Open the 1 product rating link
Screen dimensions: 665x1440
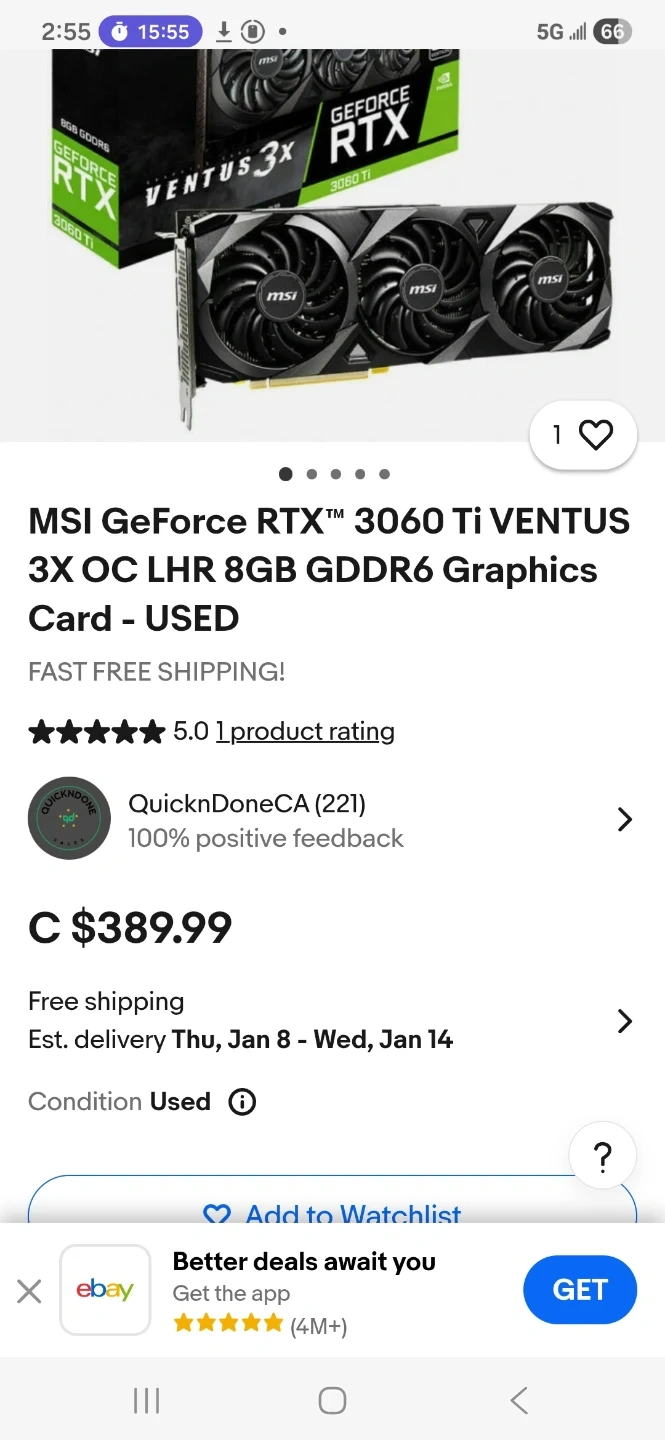click(305, 731)
